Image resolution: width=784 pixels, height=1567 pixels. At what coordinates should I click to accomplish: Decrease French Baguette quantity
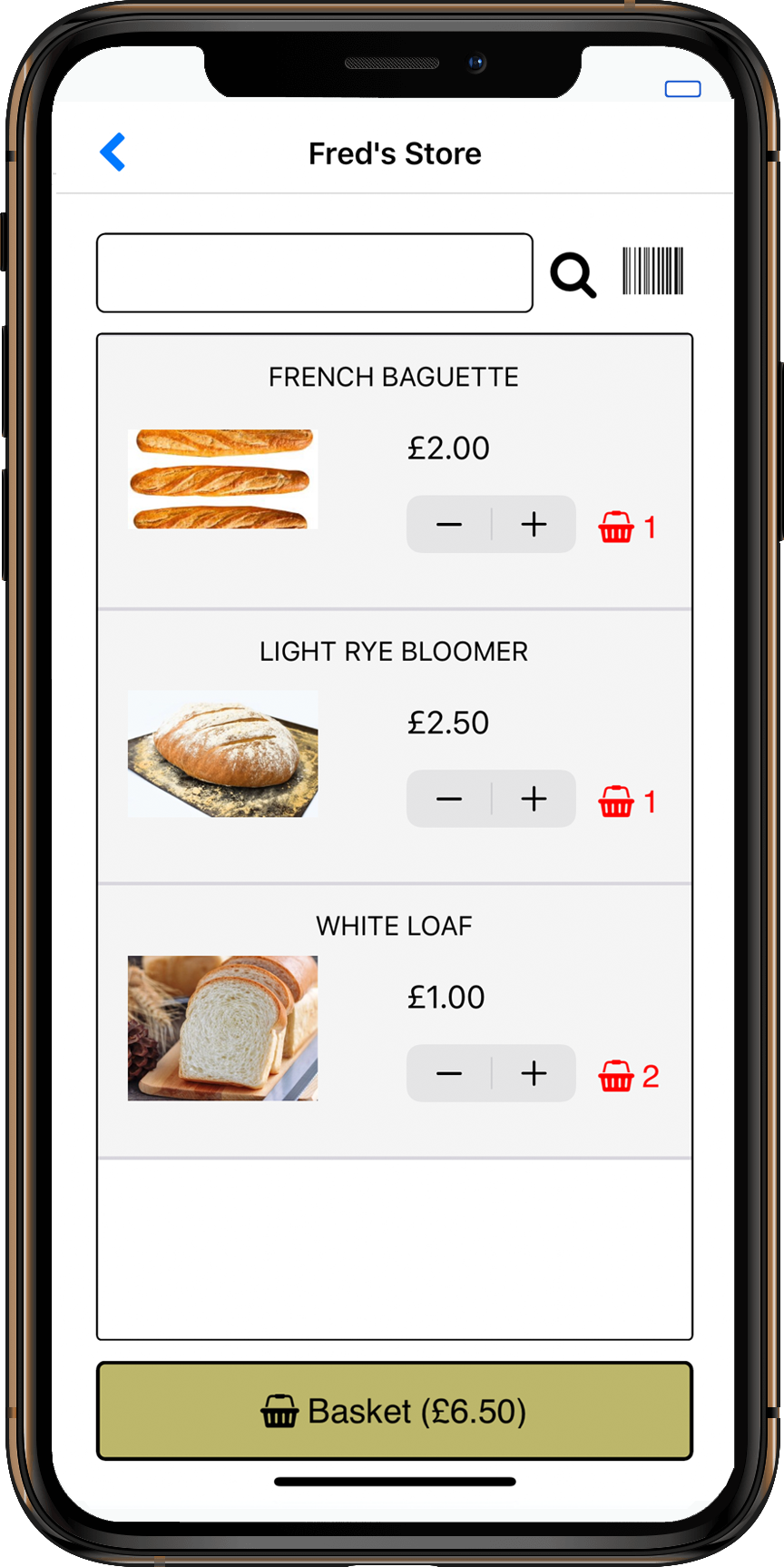pos(449,525)
